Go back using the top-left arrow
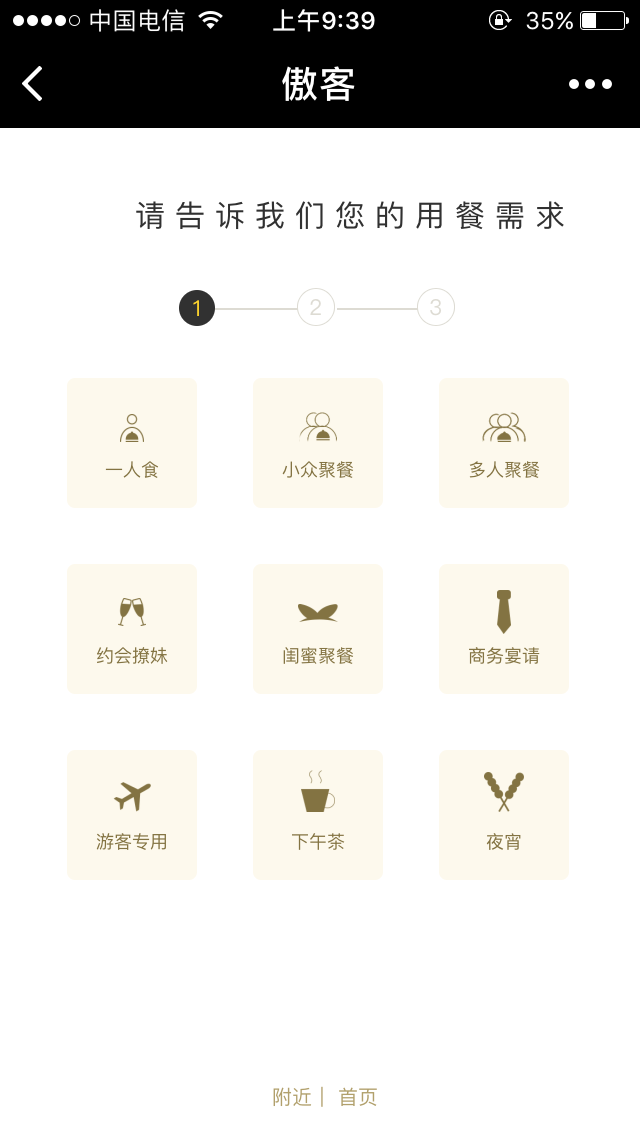 tap(33, 84)
